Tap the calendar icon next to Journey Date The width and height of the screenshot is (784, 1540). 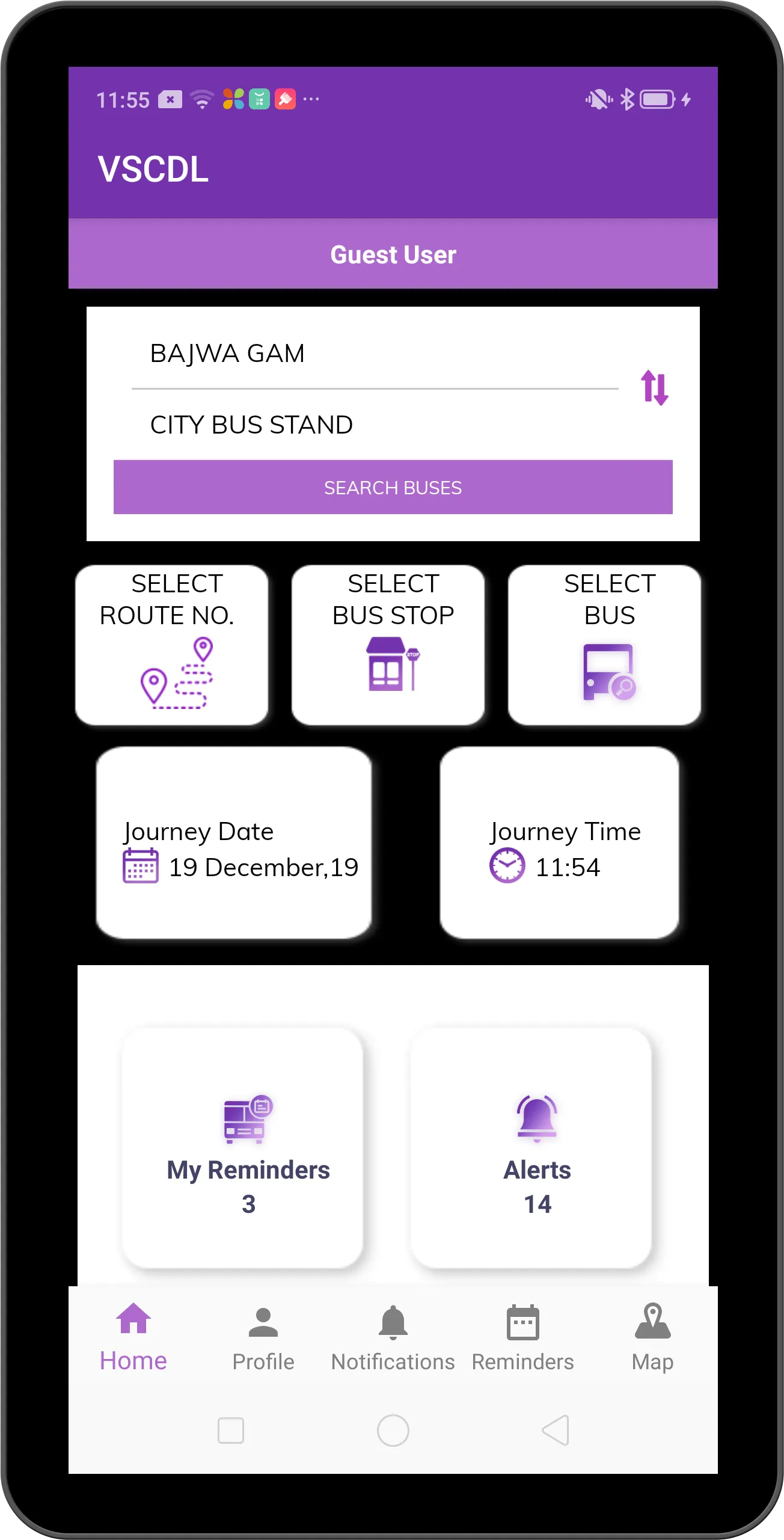coord(139,866)
